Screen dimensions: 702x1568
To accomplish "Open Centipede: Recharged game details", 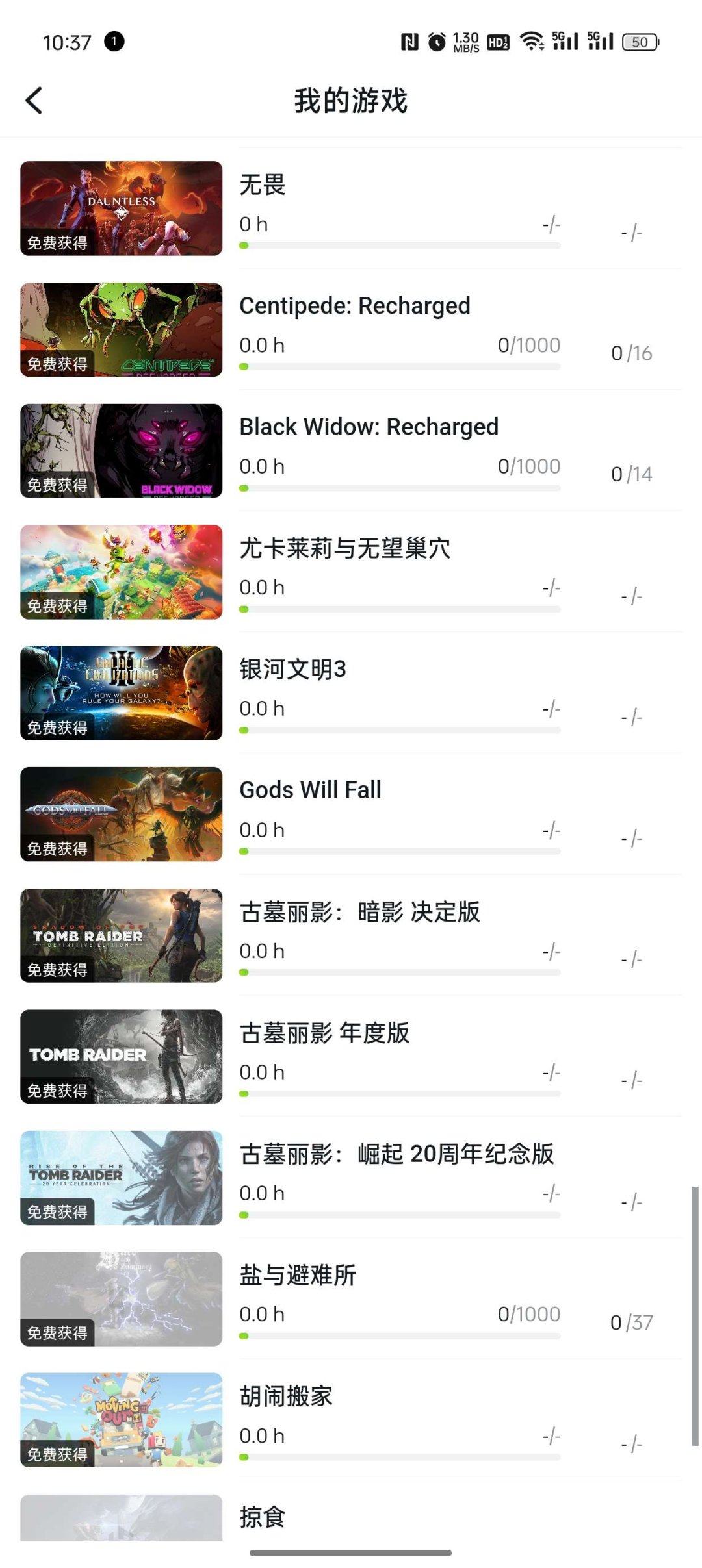I will [x=351, y=329].
